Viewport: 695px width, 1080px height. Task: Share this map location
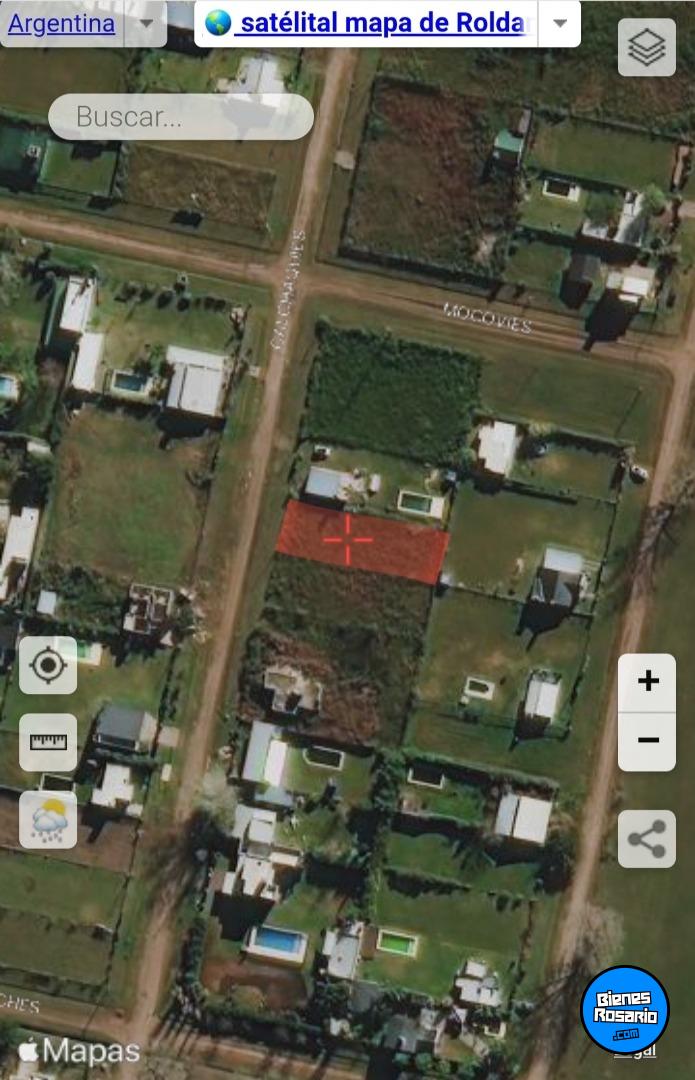[x=647, y=839]
